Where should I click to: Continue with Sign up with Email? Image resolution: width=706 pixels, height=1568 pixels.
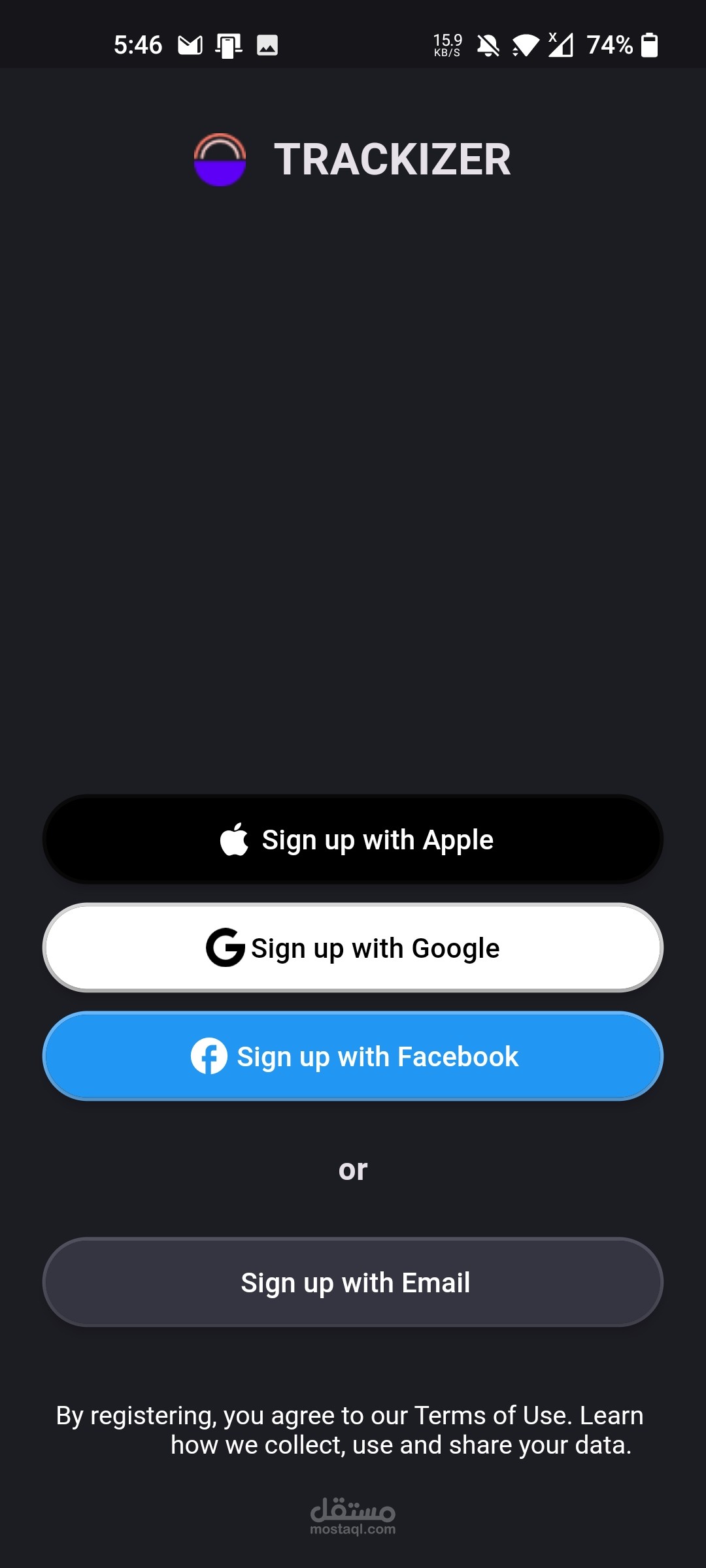pos(353,1282)
